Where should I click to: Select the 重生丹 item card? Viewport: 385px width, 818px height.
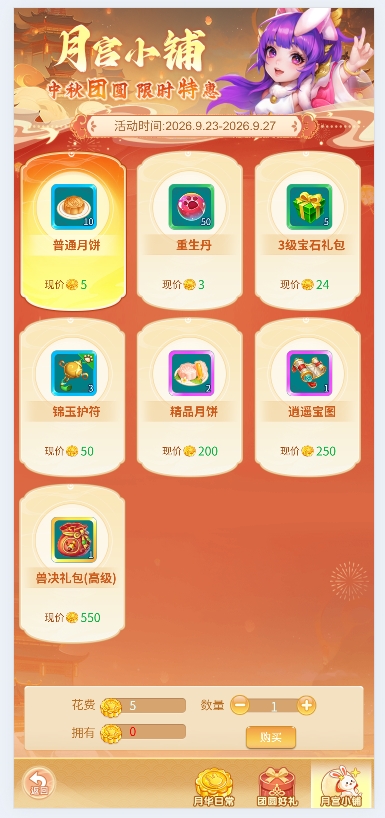(190, 231)
